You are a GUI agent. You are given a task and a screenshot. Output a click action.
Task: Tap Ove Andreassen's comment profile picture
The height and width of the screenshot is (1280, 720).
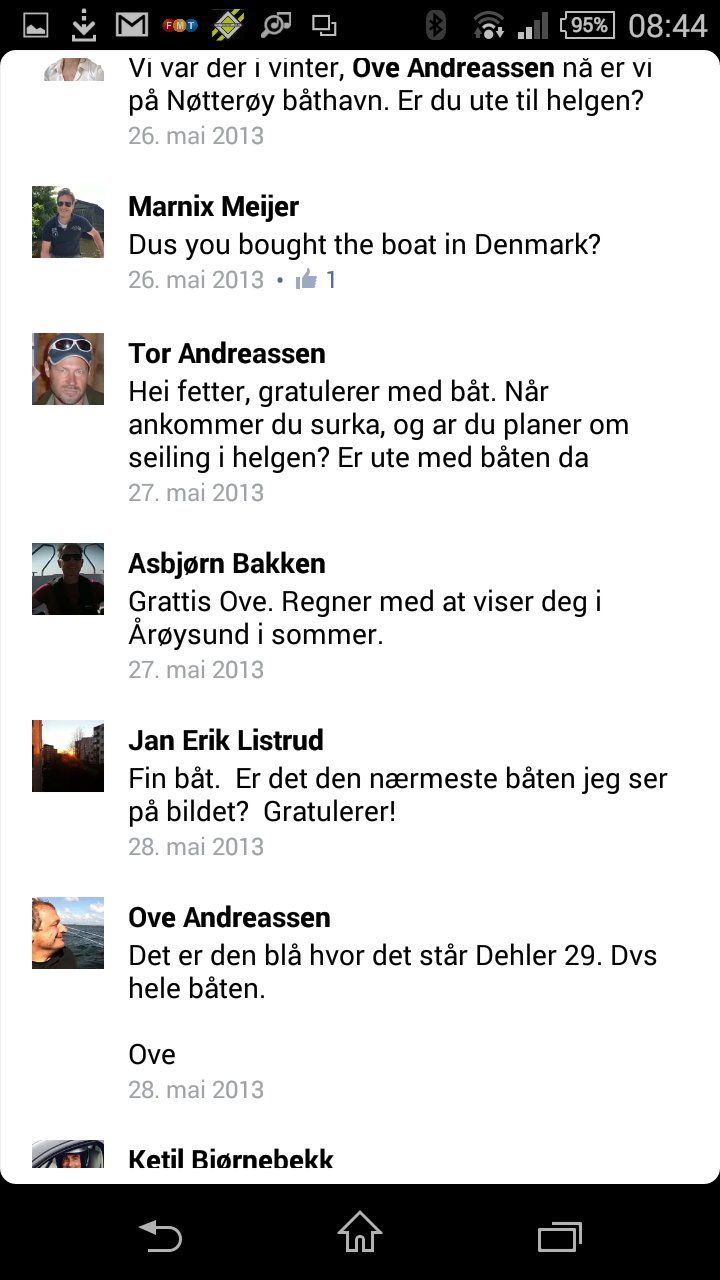click(68, 932)
